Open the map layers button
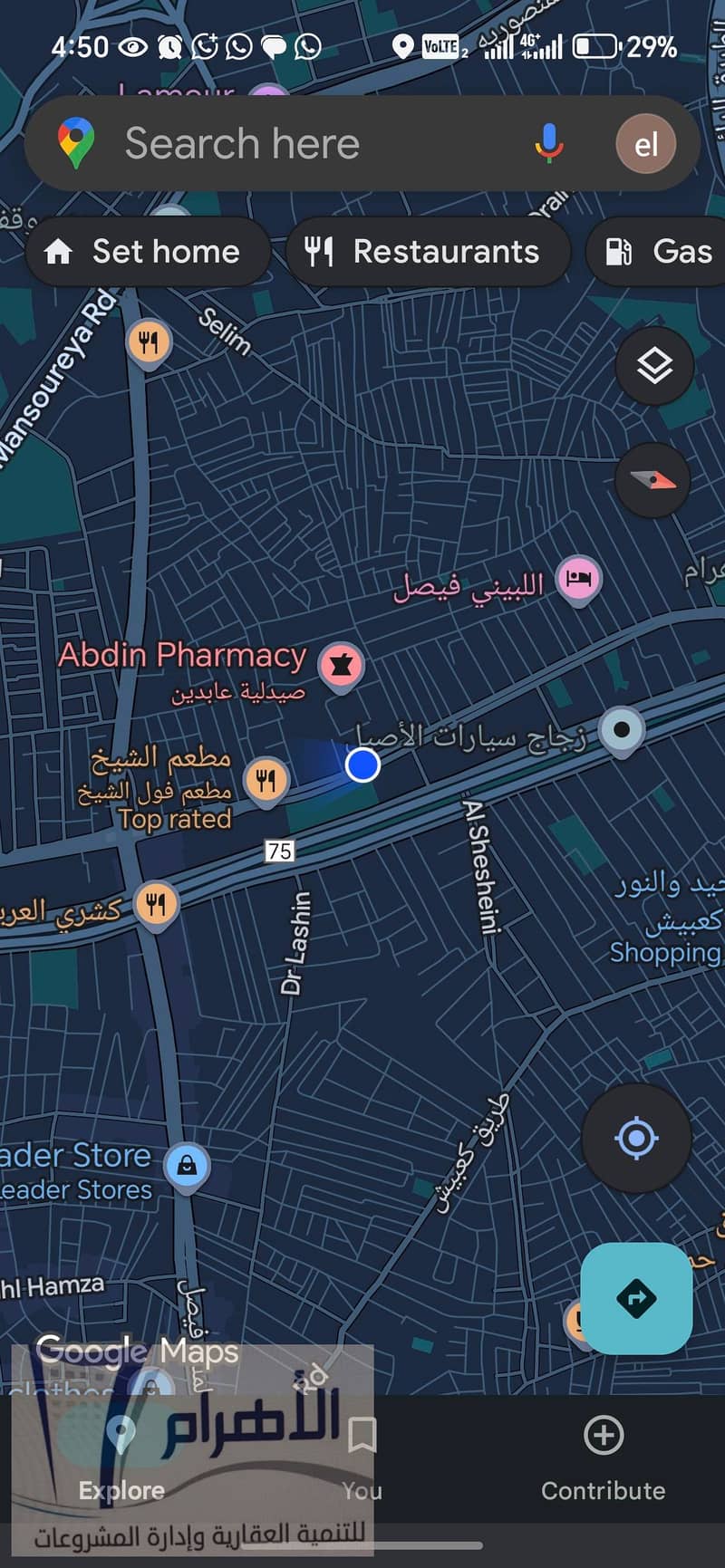 point(654,366)
